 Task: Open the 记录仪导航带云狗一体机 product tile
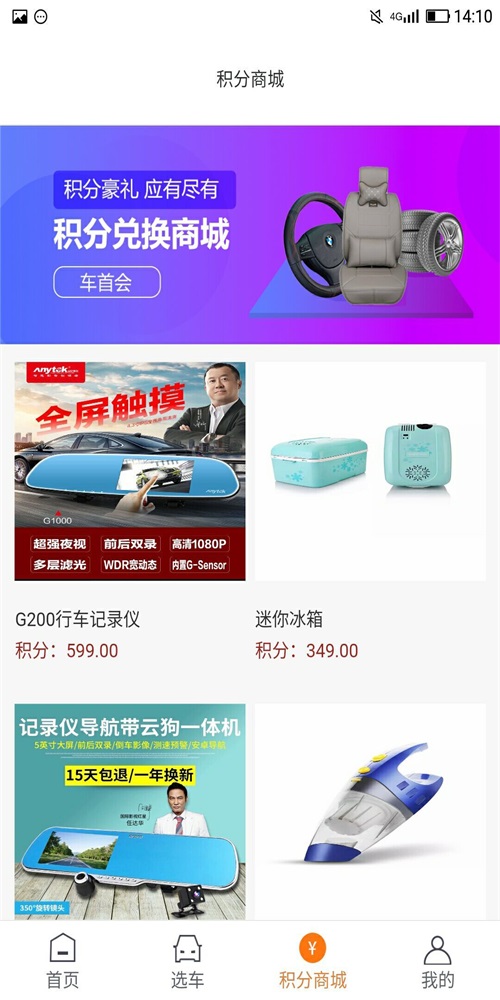[x=129, y=811]
